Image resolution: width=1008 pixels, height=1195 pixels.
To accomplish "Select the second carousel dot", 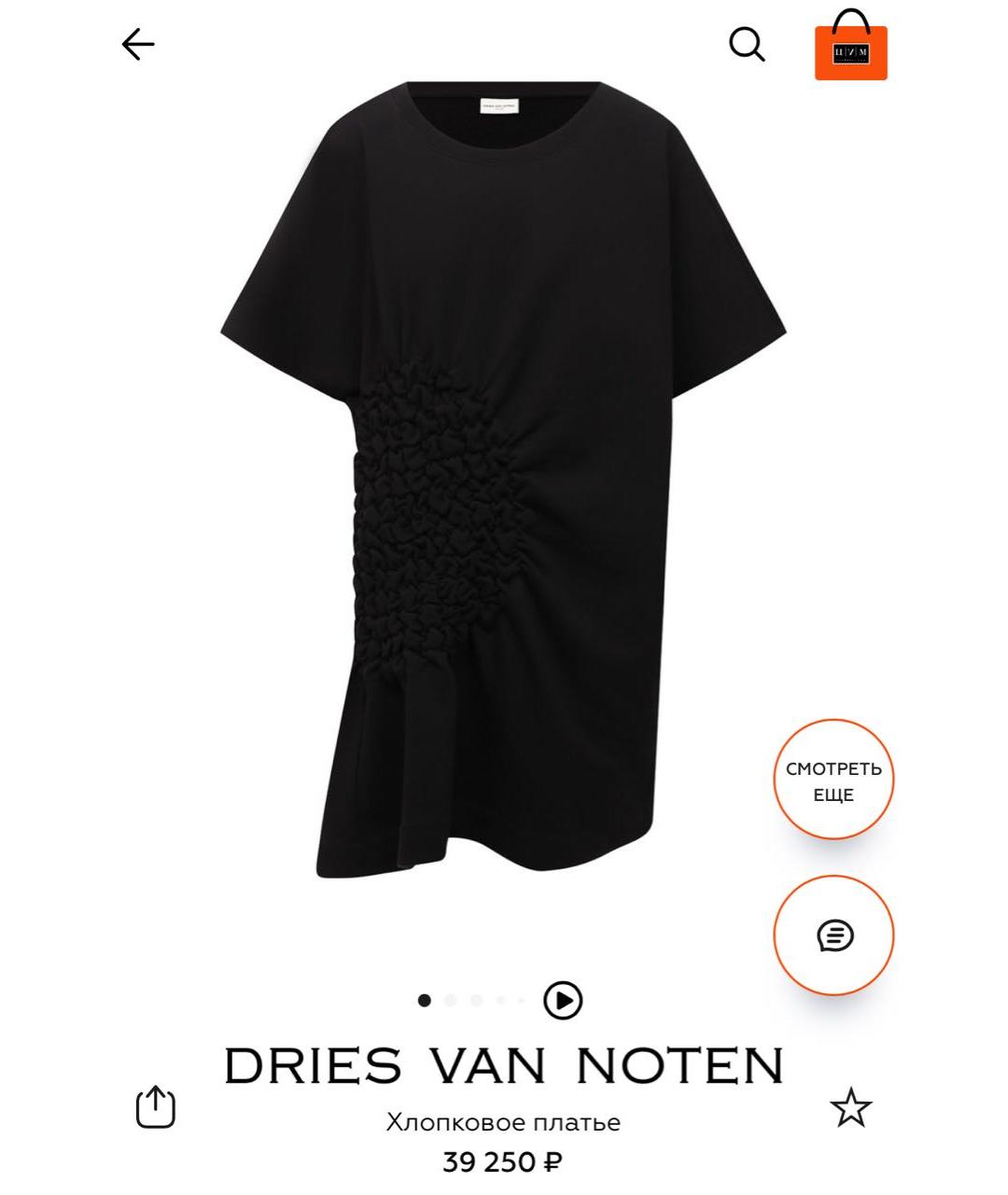I will coord(449,998).
